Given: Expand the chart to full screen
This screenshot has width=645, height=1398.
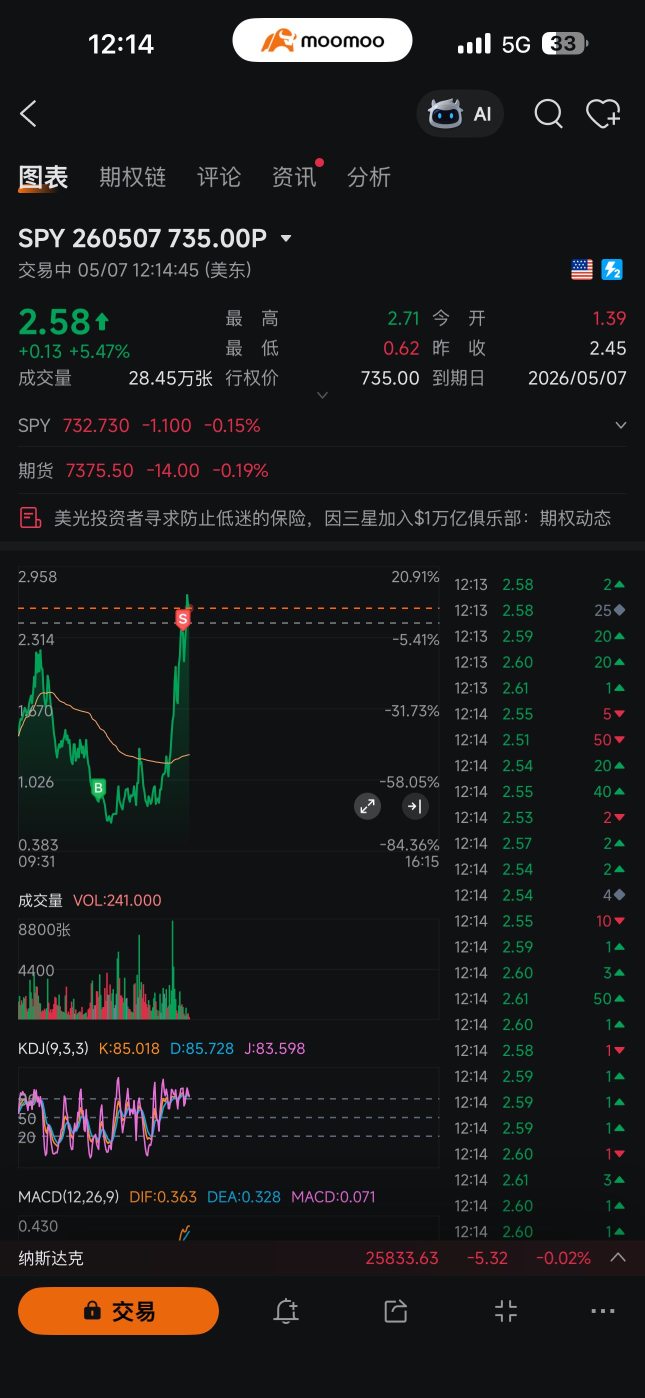Looking at the screenshot, I should pos(367,806).
